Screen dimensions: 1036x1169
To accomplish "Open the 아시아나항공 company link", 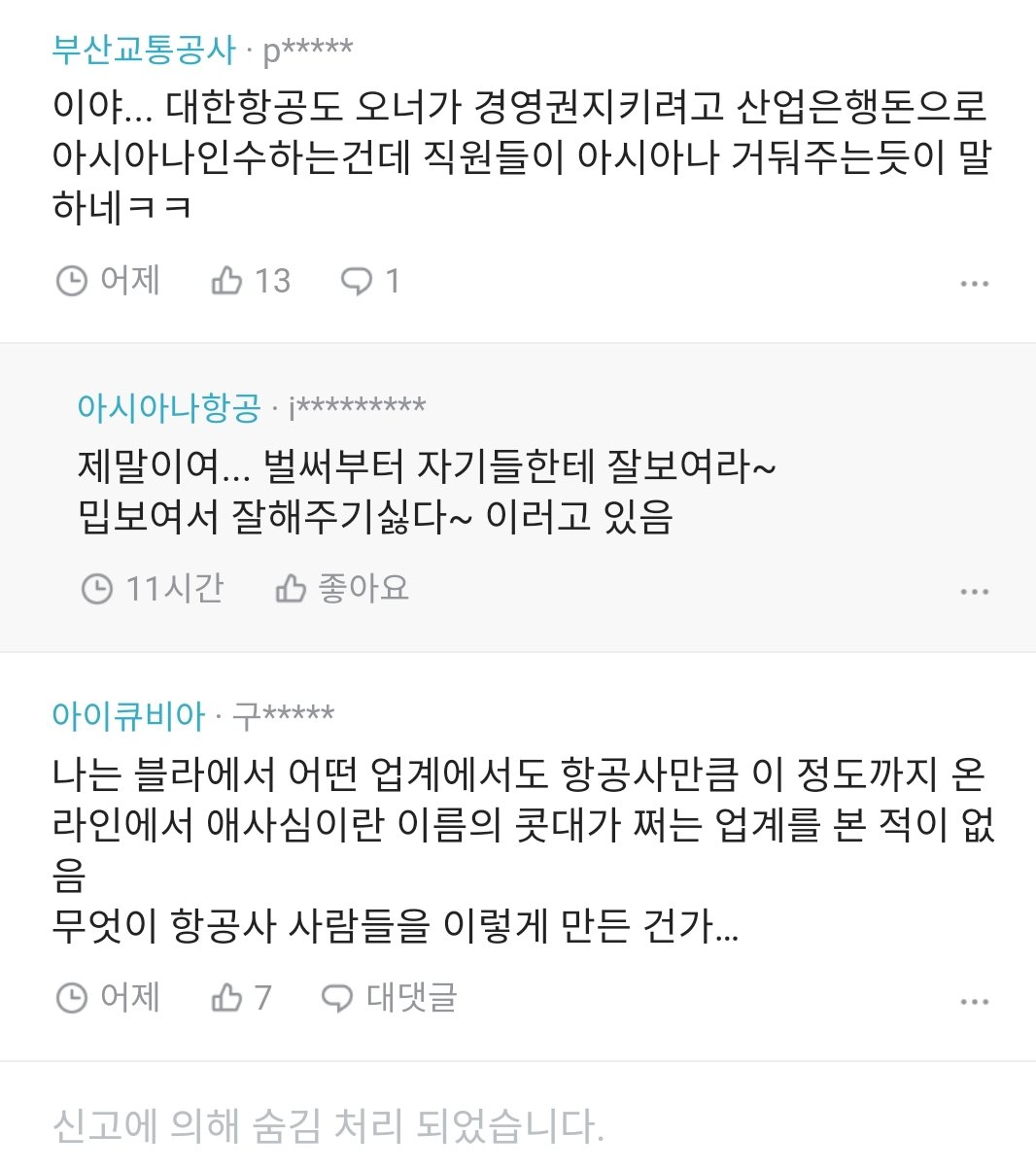I will click(169, 406).
